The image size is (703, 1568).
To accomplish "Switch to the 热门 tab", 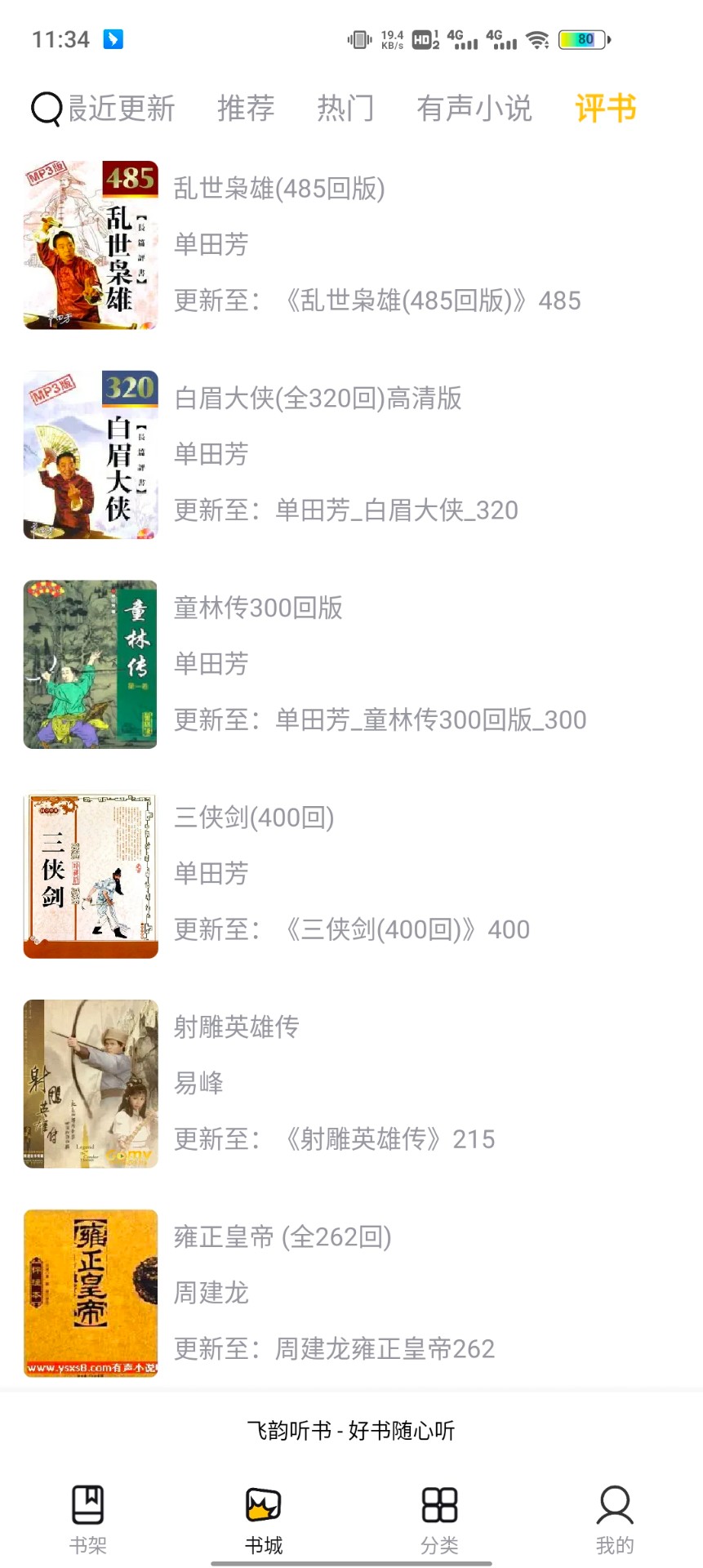I will pos(345,109).
